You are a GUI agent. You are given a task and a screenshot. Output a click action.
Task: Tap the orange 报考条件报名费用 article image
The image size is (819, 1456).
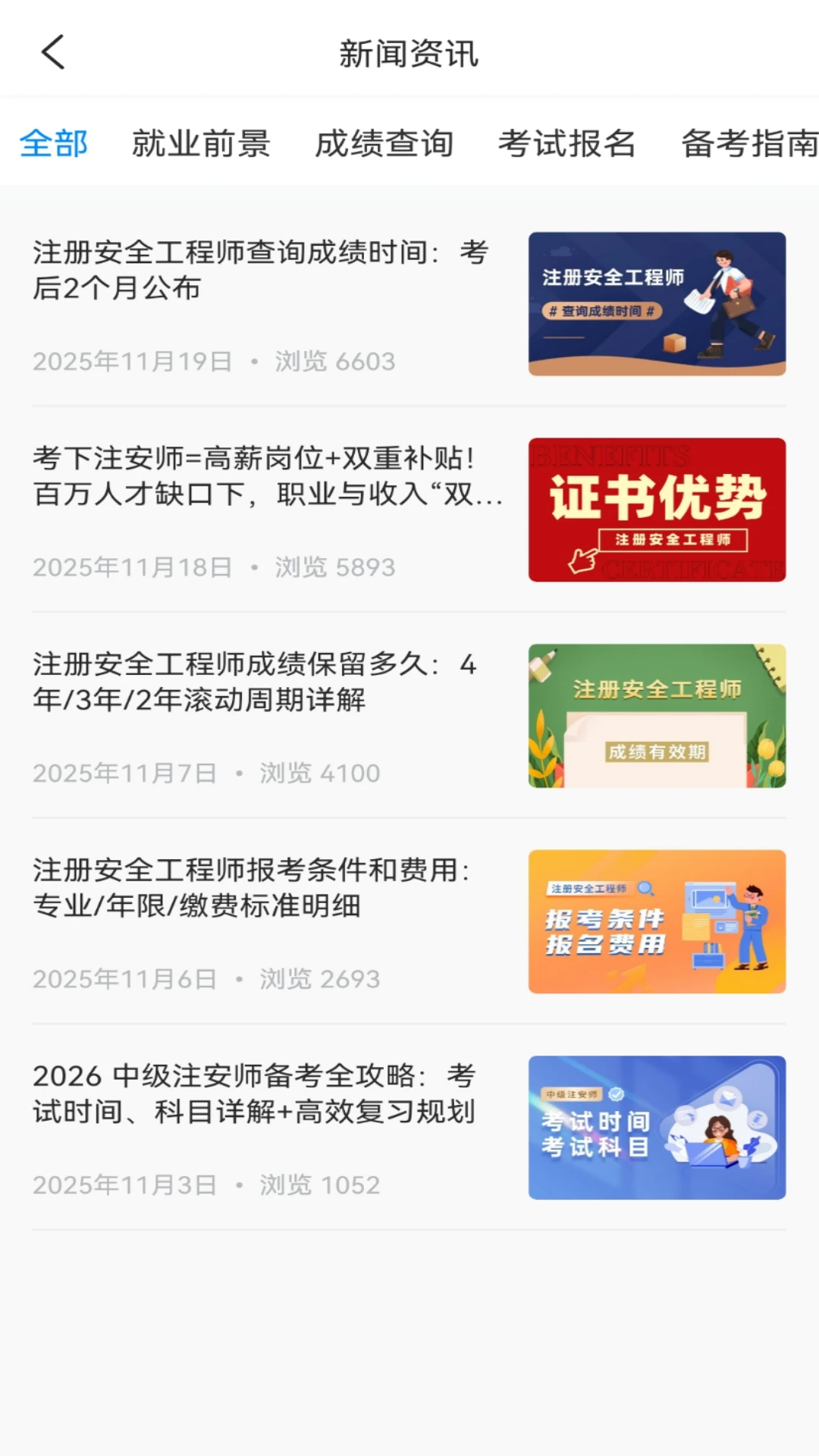[656, 921]
